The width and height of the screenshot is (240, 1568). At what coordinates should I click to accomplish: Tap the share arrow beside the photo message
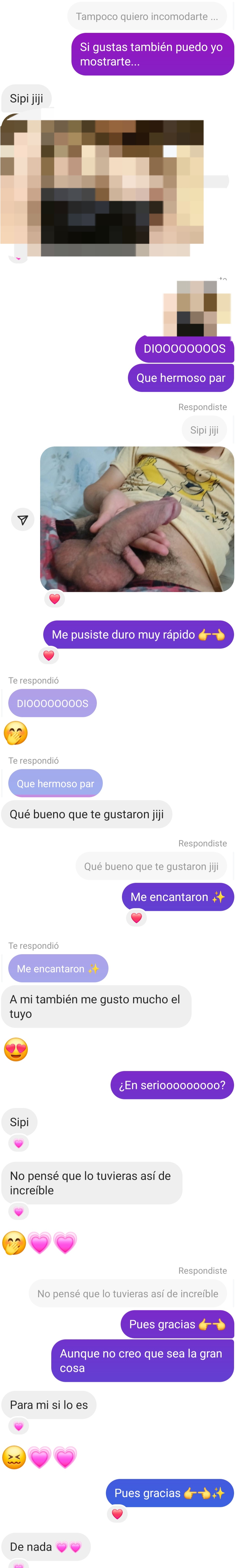coord(23,520)
